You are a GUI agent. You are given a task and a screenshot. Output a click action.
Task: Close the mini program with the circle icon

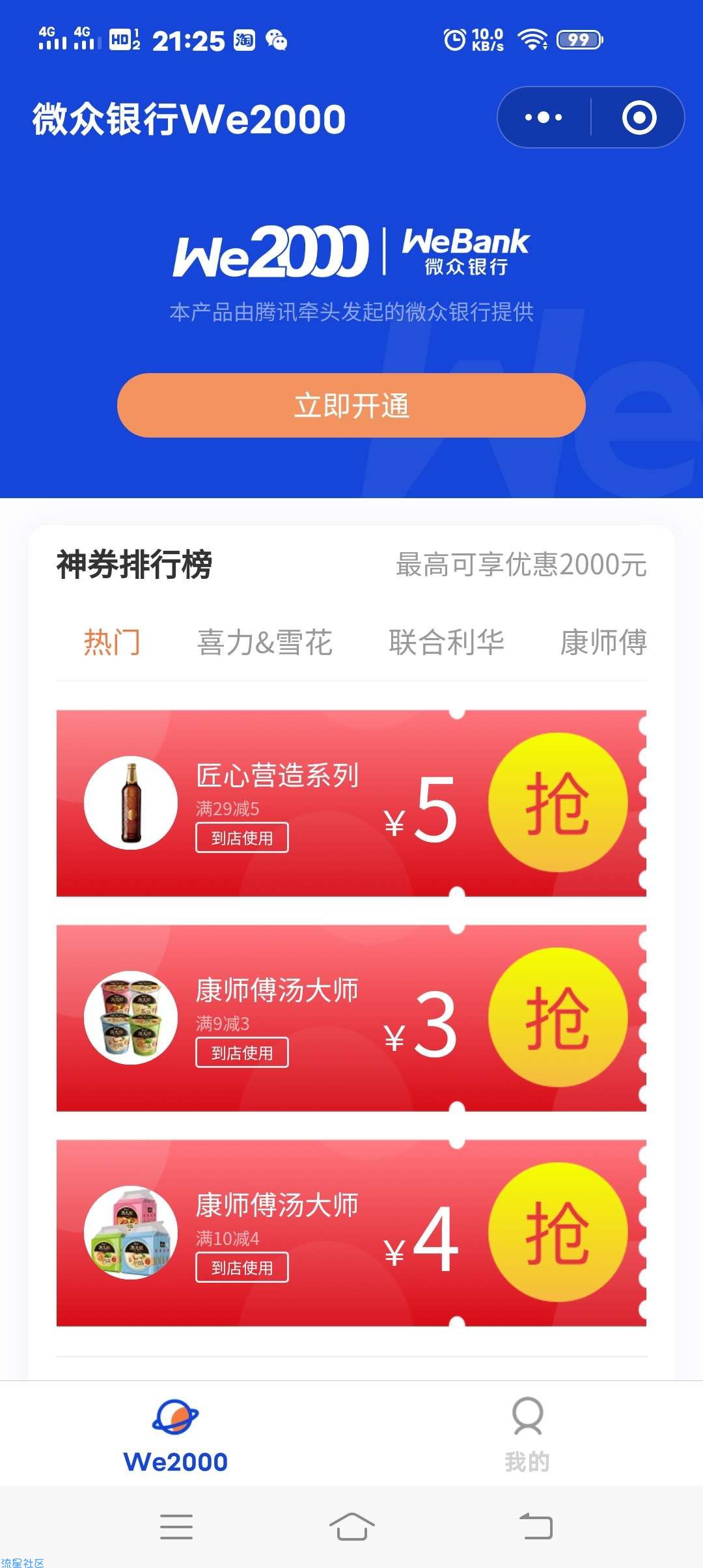[639, 118]
